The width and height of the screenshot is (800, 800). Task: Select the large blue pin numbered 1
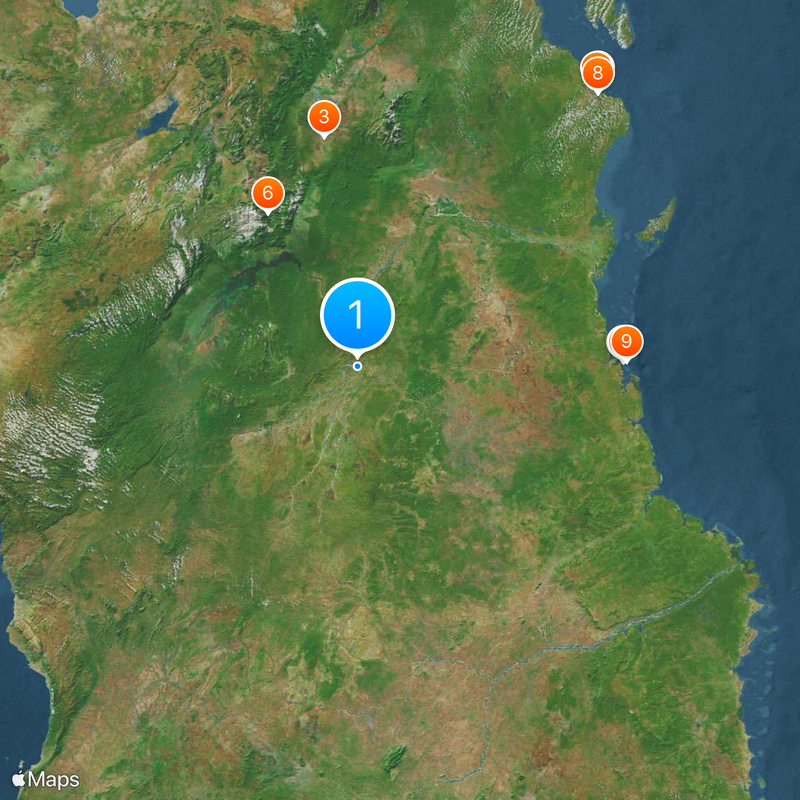click(357, 316)
